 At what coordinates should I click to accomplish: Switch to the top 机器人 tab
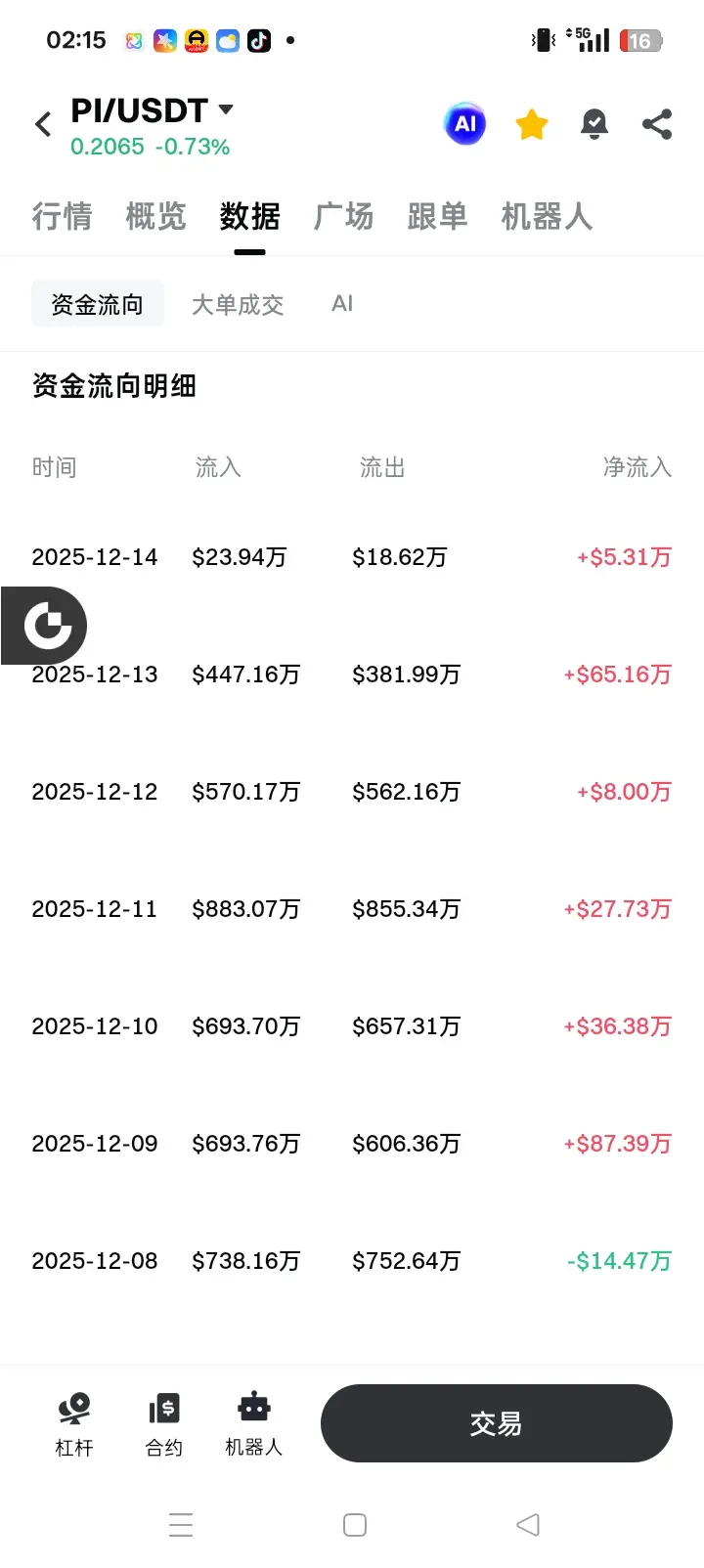[547, 216]
